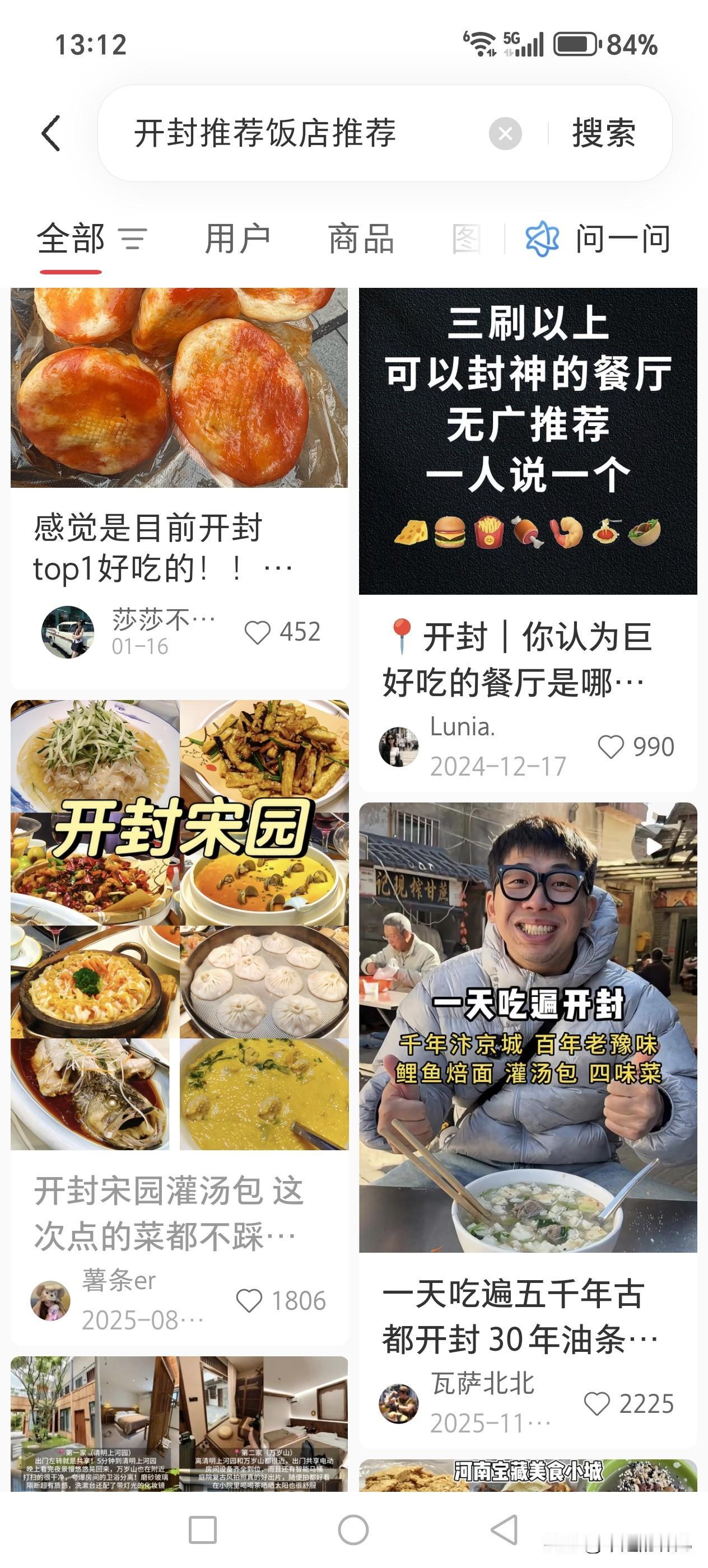Tap the battery indicator in the status bar
This screenshot has height=1568, width=708.
click(575, 44)
